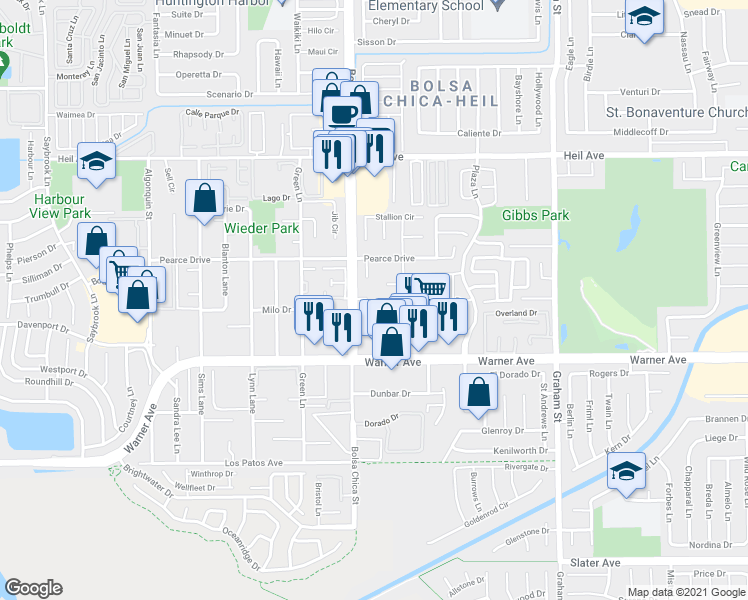Select the school marker near Snead Dr
The image size is (748, 600).
[644, 18]
